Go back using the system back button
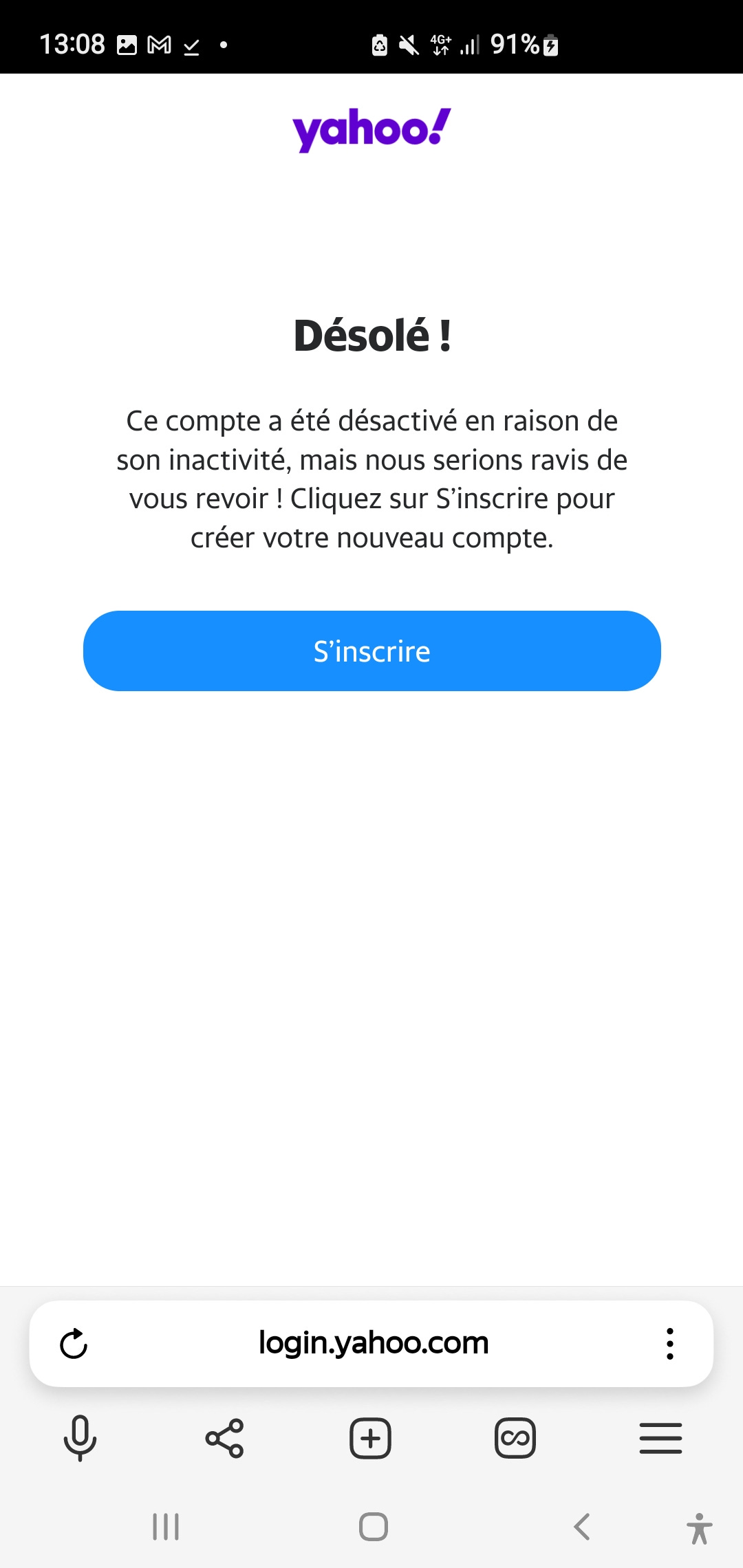 pos(582,1527)
